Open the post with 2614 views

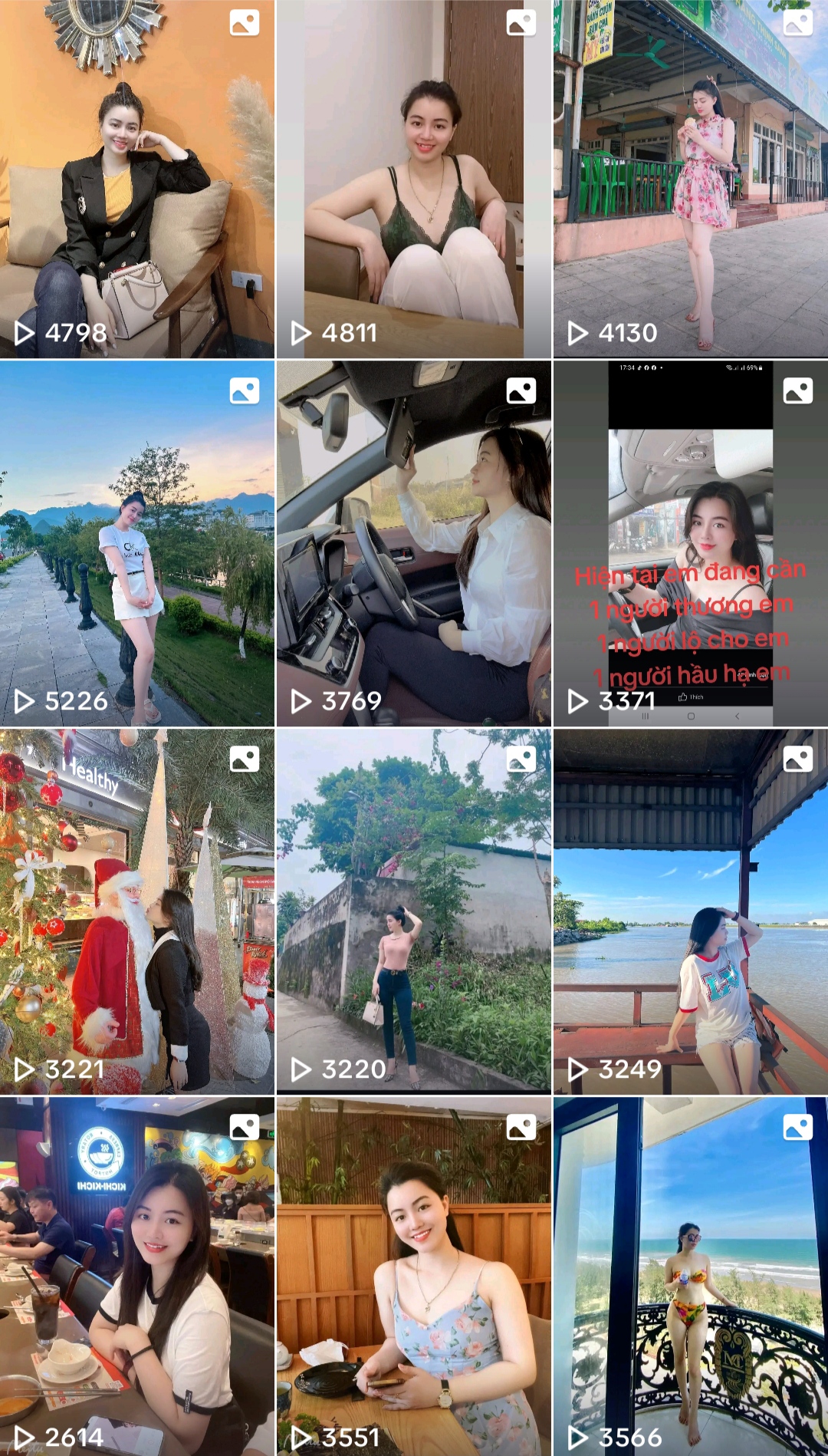tap(137, 1276)
